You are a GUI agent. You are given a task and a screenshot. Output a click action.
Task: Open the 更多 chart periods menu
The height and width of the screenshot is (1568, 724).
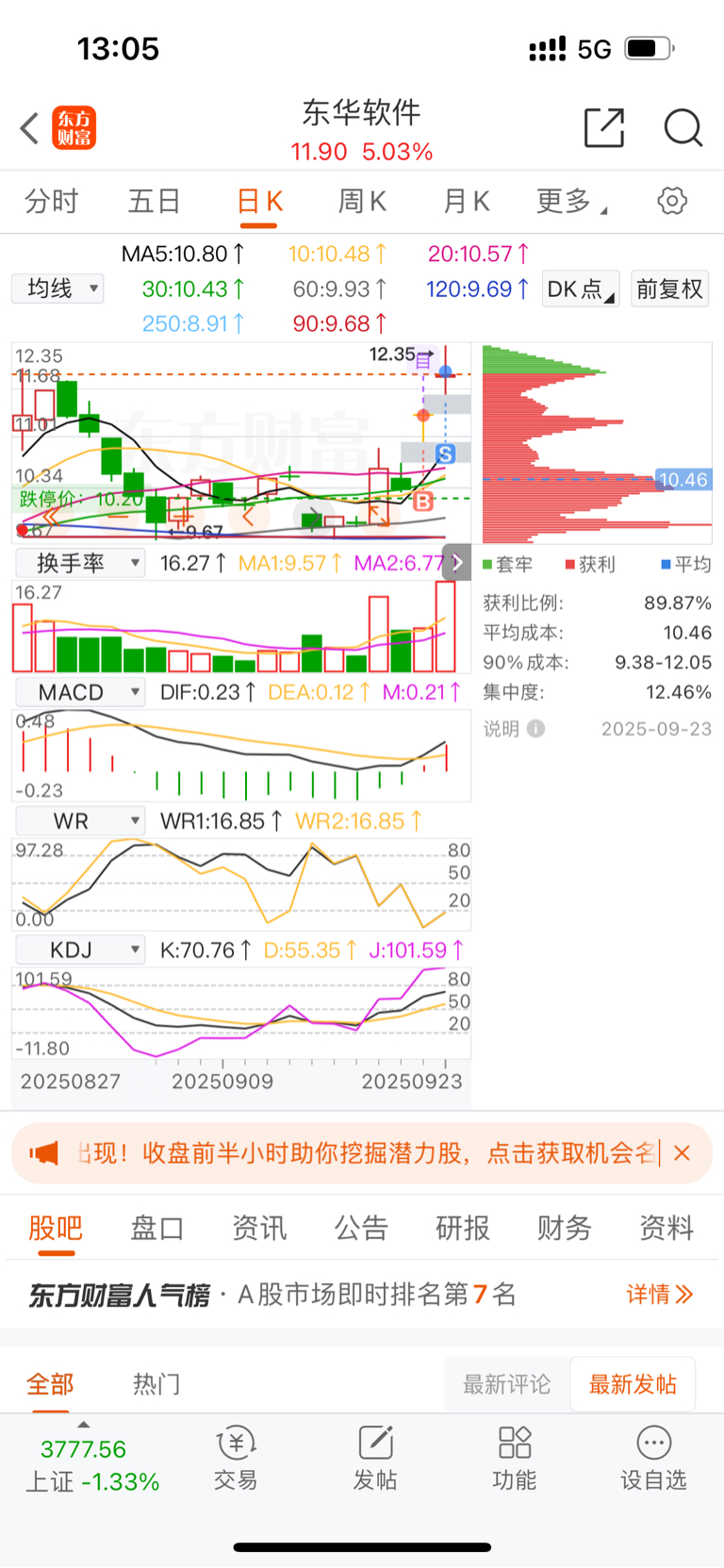pos(571,201)
